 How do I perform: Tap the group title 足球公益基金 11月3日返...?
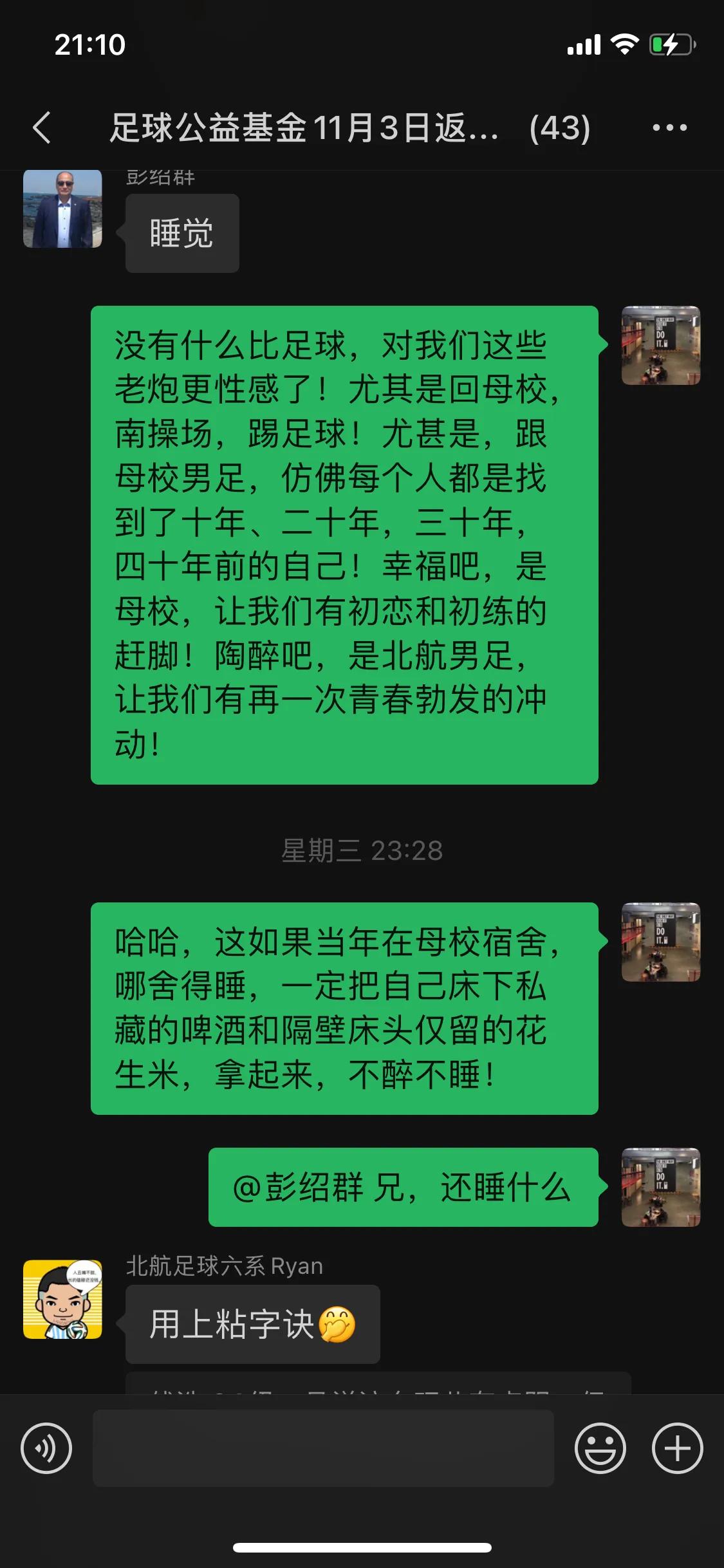pyautogui.click(x=302, y=126)
